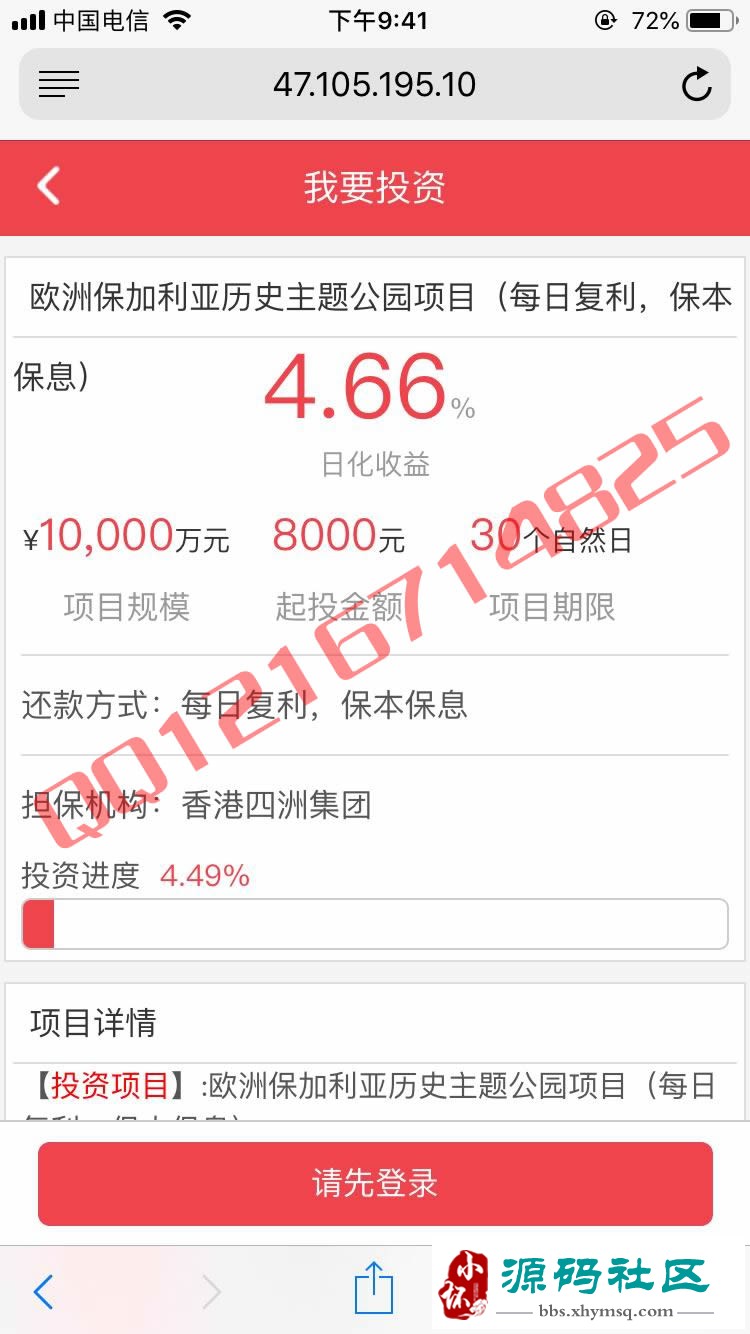
Task: Go back from the 我要投资 page
Action: 48,187
